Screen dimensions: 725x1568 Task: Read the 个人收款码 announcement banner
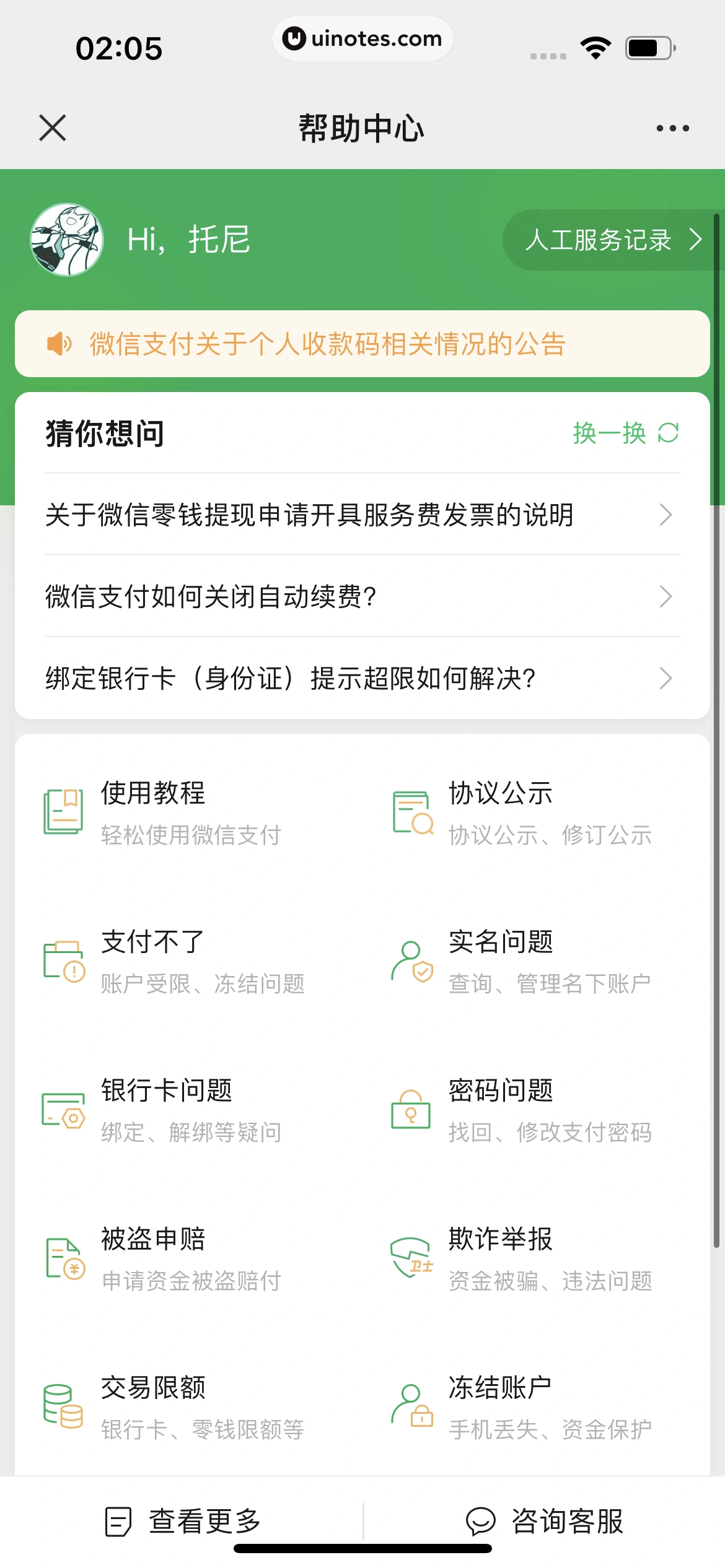point(362,344)
